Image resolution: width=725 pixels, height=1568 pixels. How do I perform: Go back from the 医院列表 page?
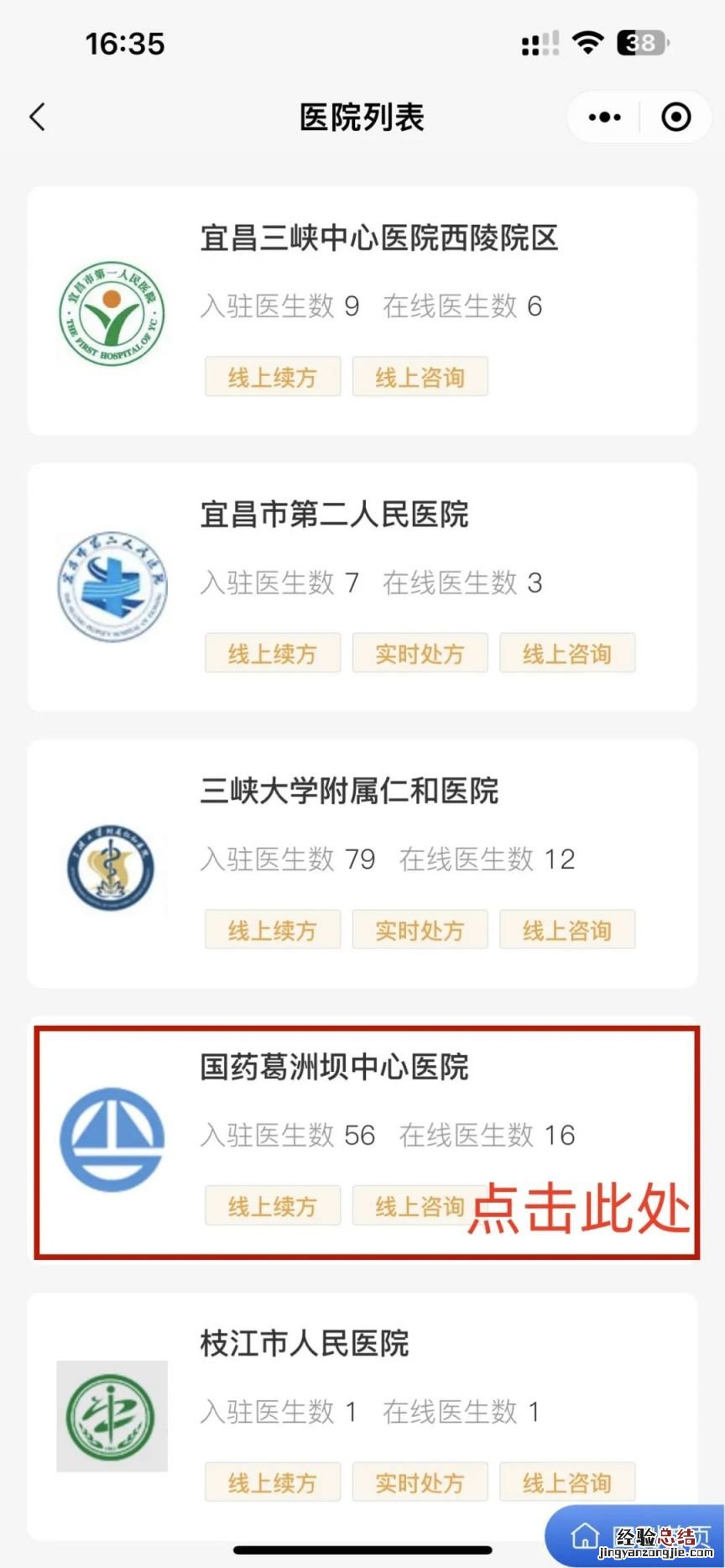click(x=38, y=118)
